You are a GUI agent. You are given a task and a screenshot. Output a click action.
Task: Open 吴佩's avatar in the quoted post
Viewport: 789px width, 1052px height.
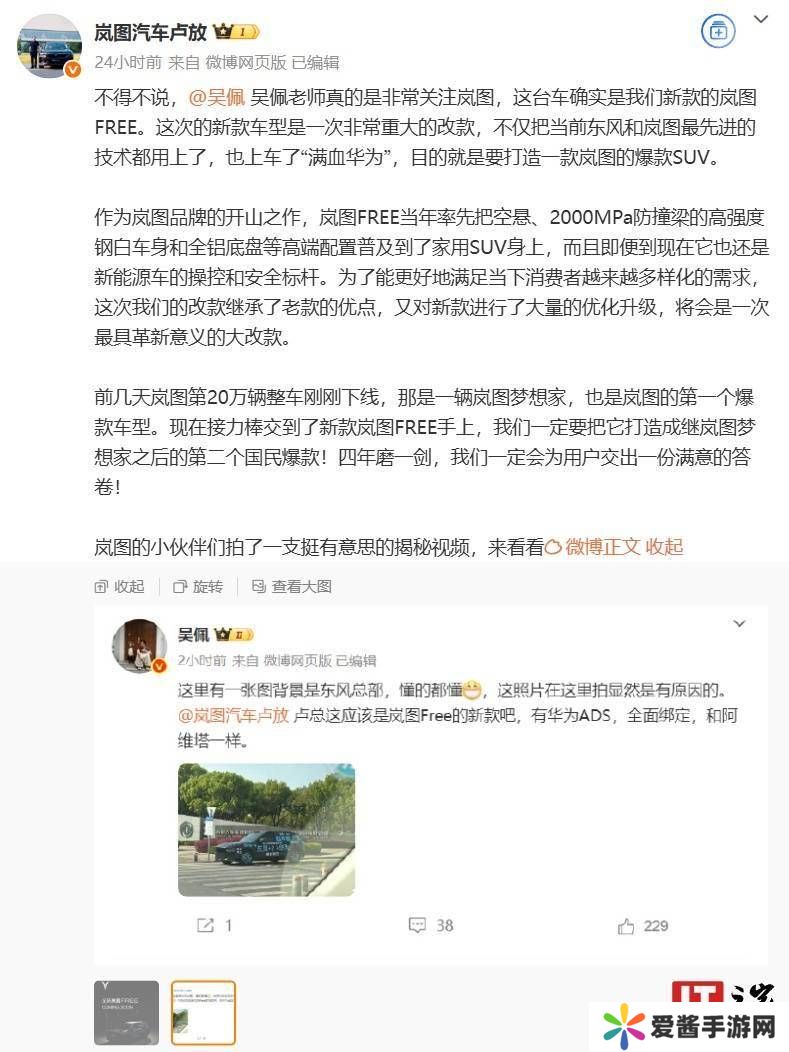click(139, 645)
